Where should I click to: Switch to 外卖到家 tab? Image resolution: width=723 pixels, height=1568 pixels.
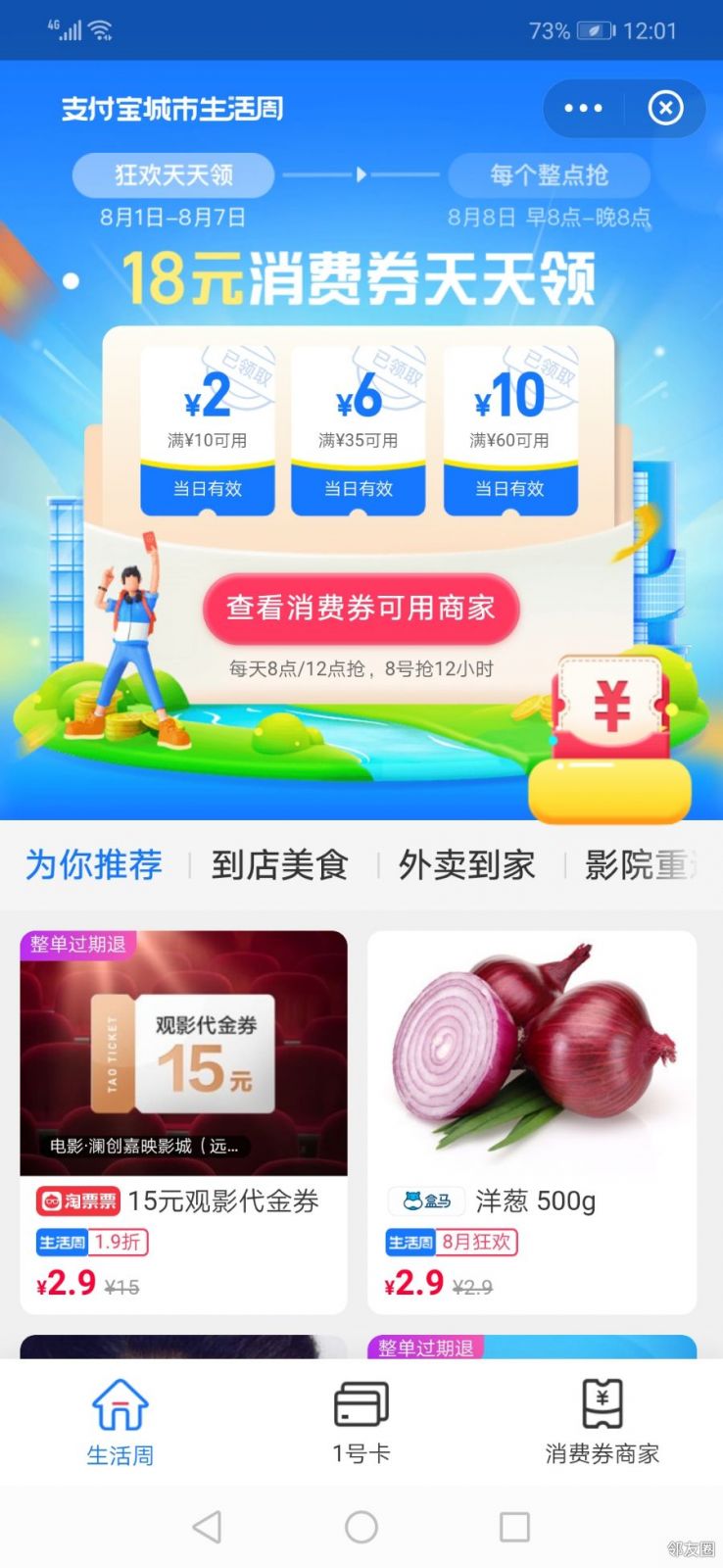pos(467,864)
